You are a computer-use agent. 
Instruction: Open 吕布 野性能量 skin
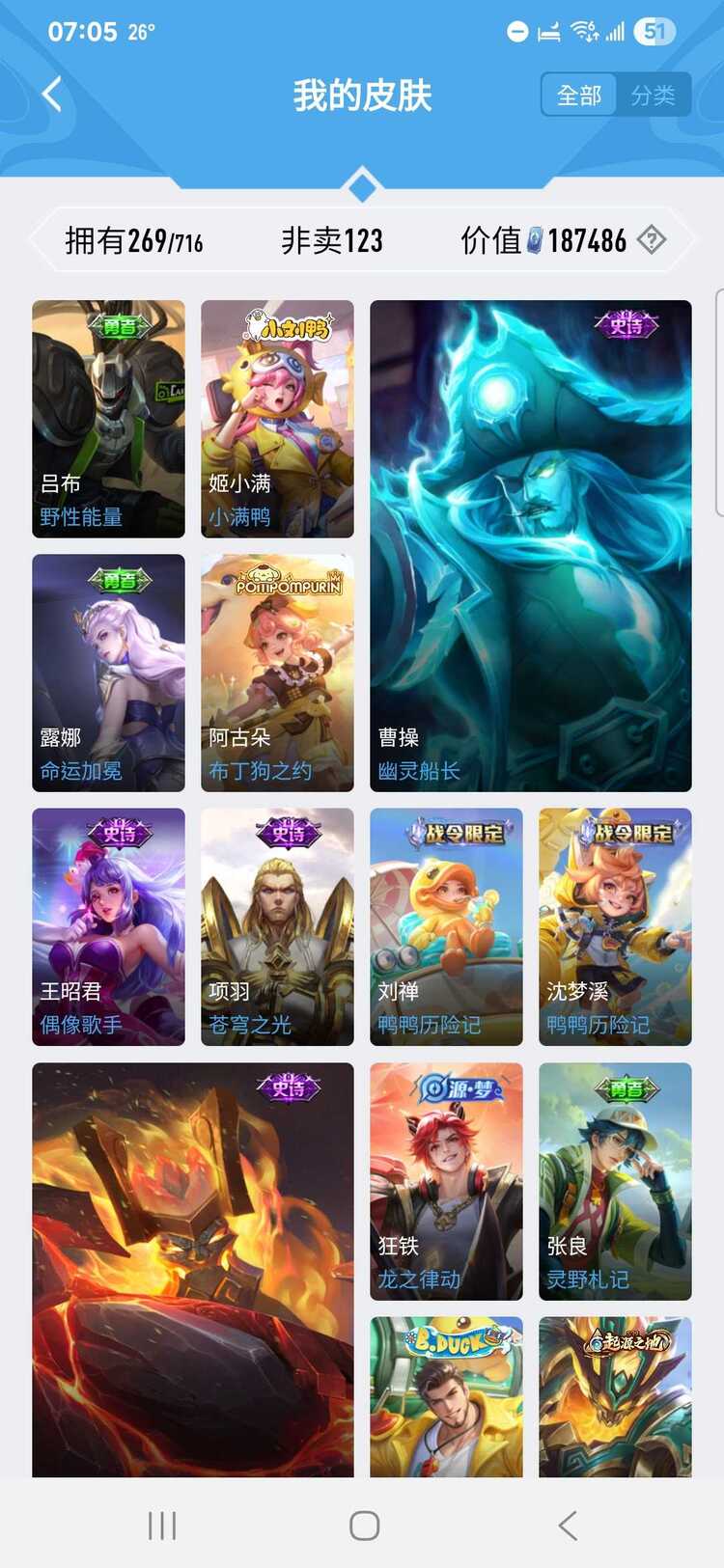click(108, 419)
